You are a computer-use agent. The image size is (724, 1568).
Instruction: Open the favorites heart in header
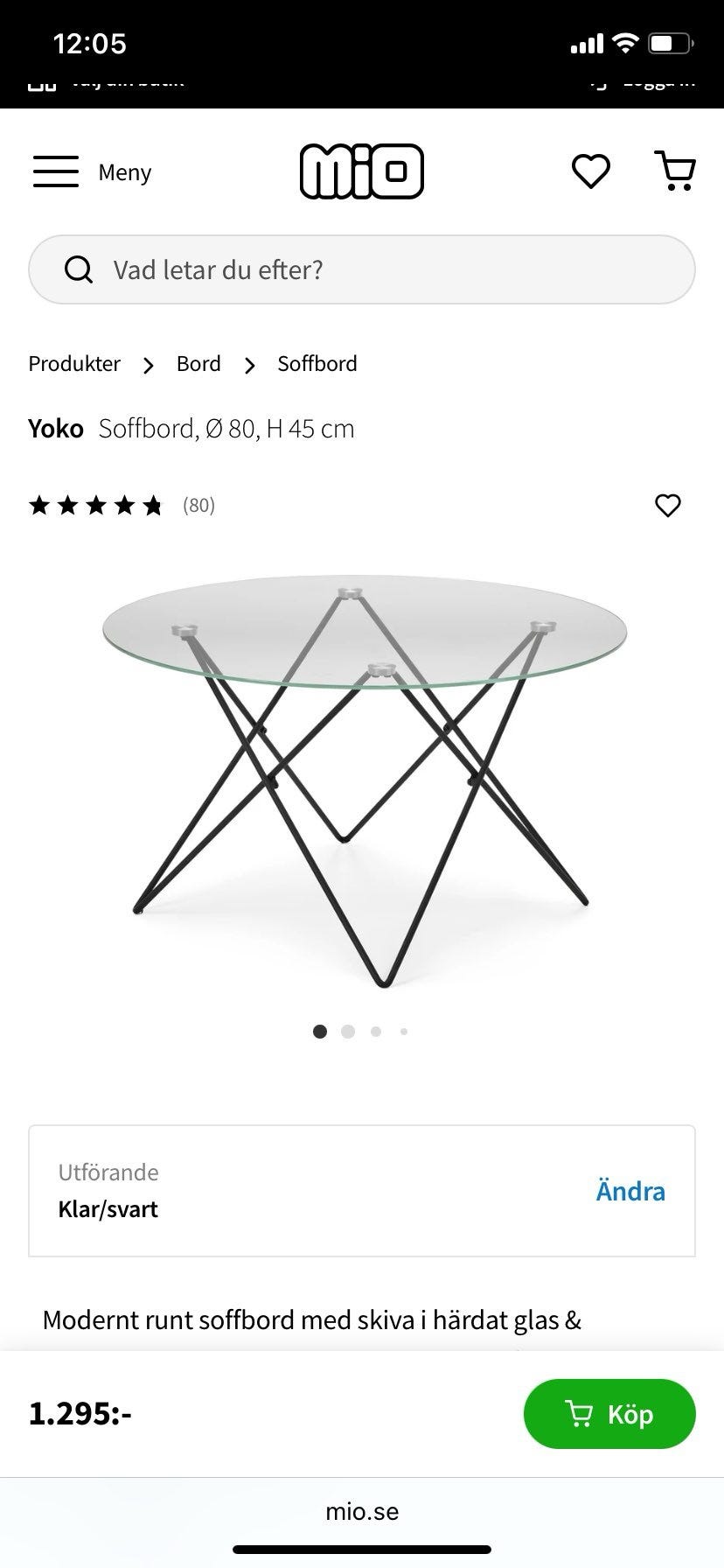[x=590, y=171]
